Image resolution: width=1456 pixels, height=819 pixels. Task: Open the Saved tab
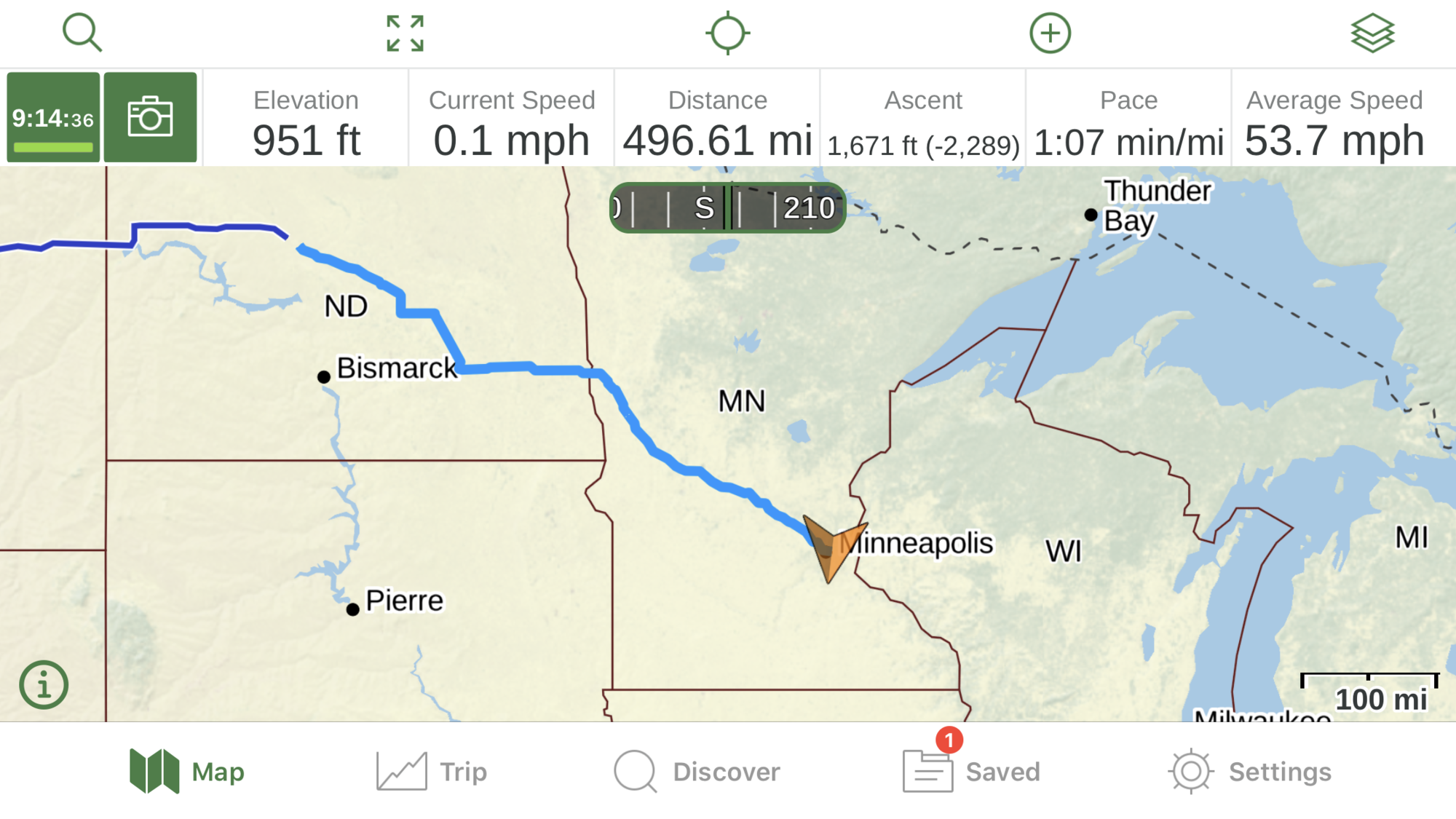point(972,771)
